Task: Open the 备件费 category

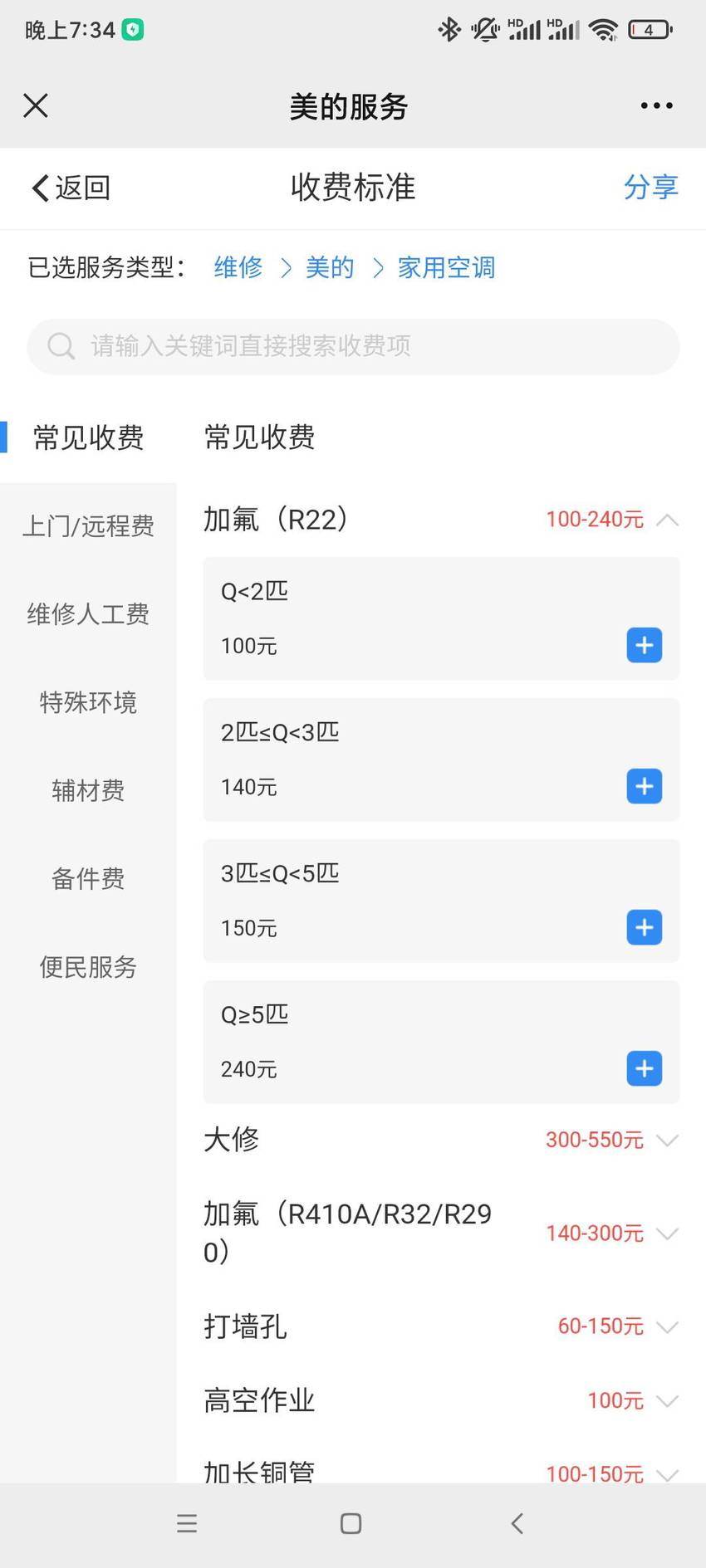Action: point(88,878)
